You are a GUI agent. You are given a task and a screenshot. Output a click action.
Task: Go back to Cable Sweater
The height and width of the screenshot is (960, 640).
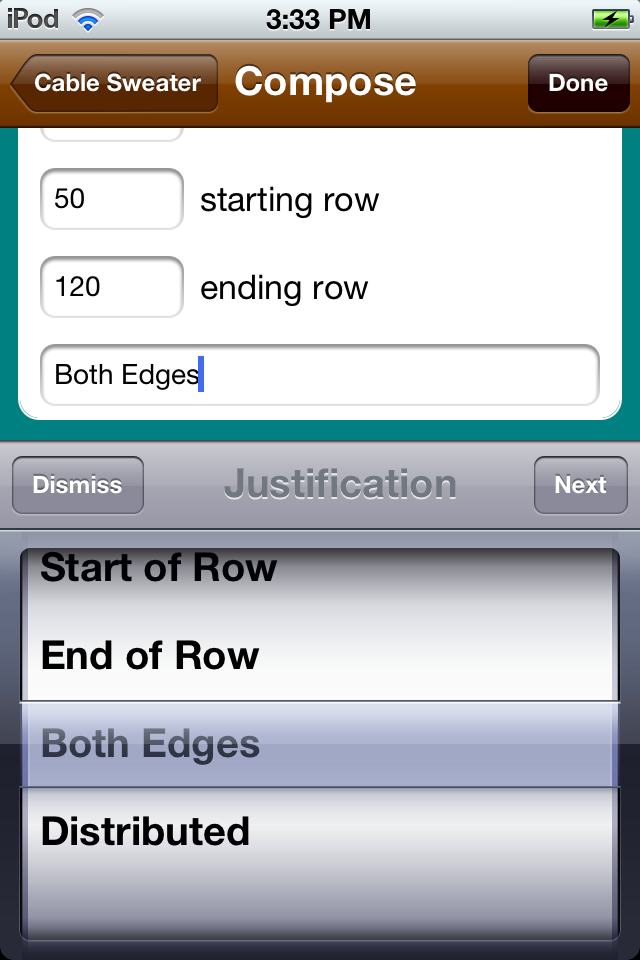pos(115,83)
